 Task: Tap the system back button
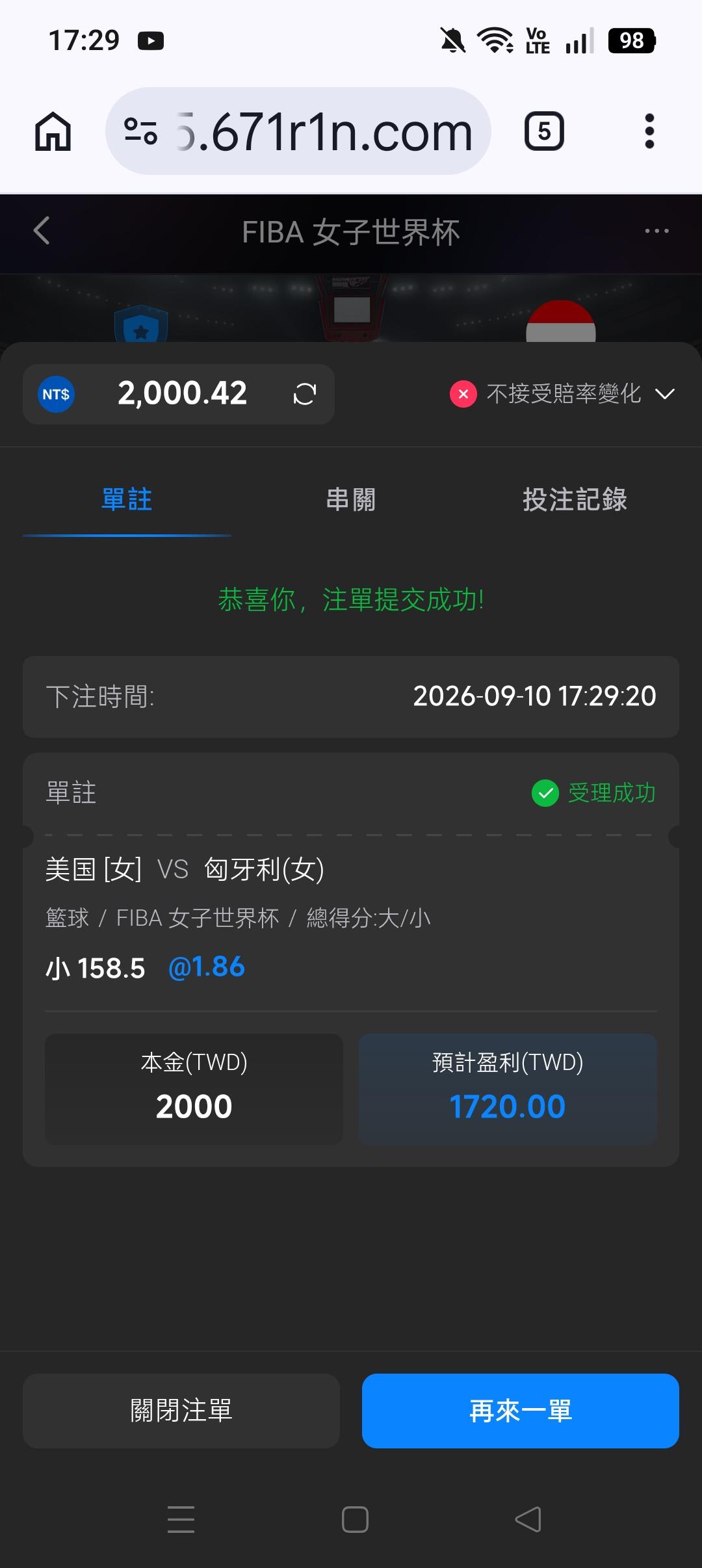pos(528,1519)
